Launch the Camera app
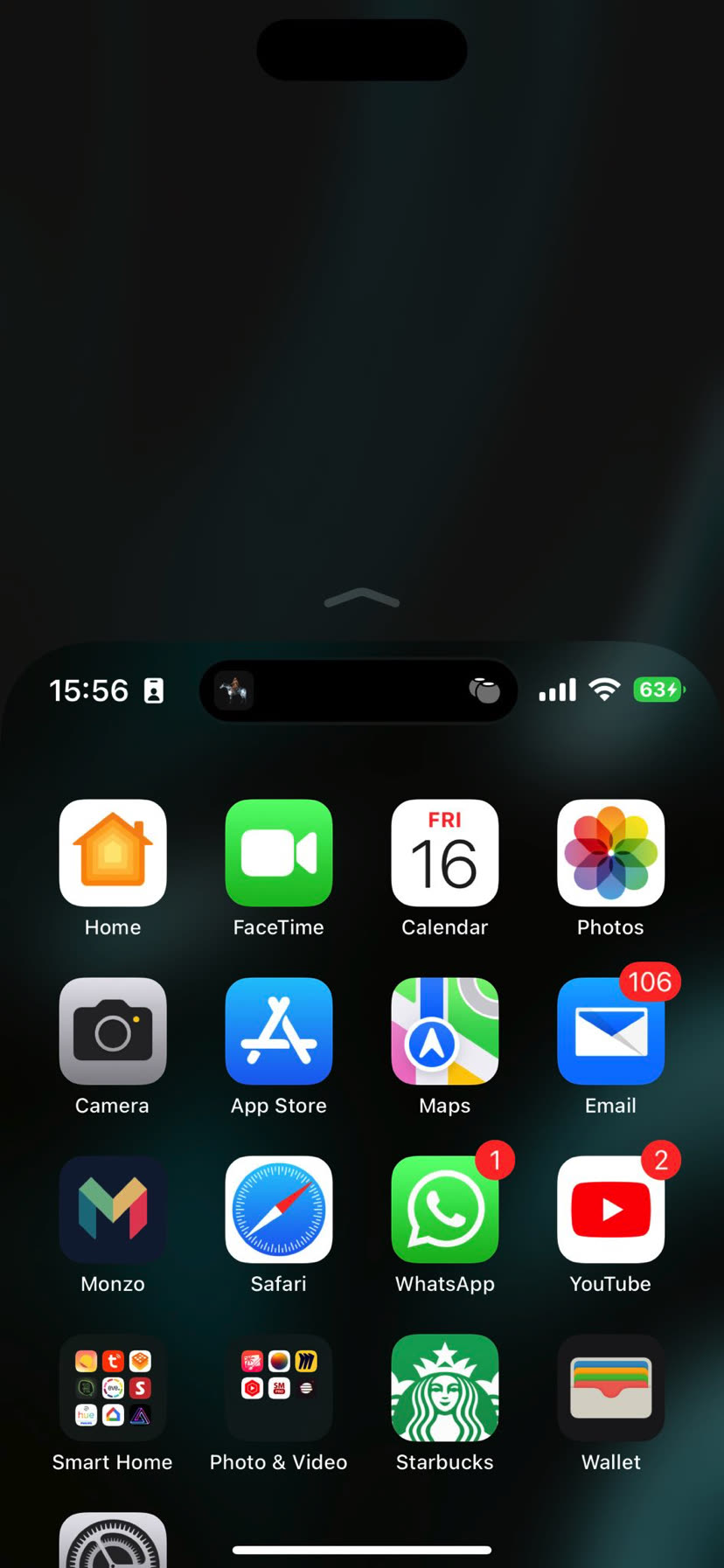Image resolution: width=724 pixels, height=1568 pixels. pyautogui.click(x=112, y=1030)
